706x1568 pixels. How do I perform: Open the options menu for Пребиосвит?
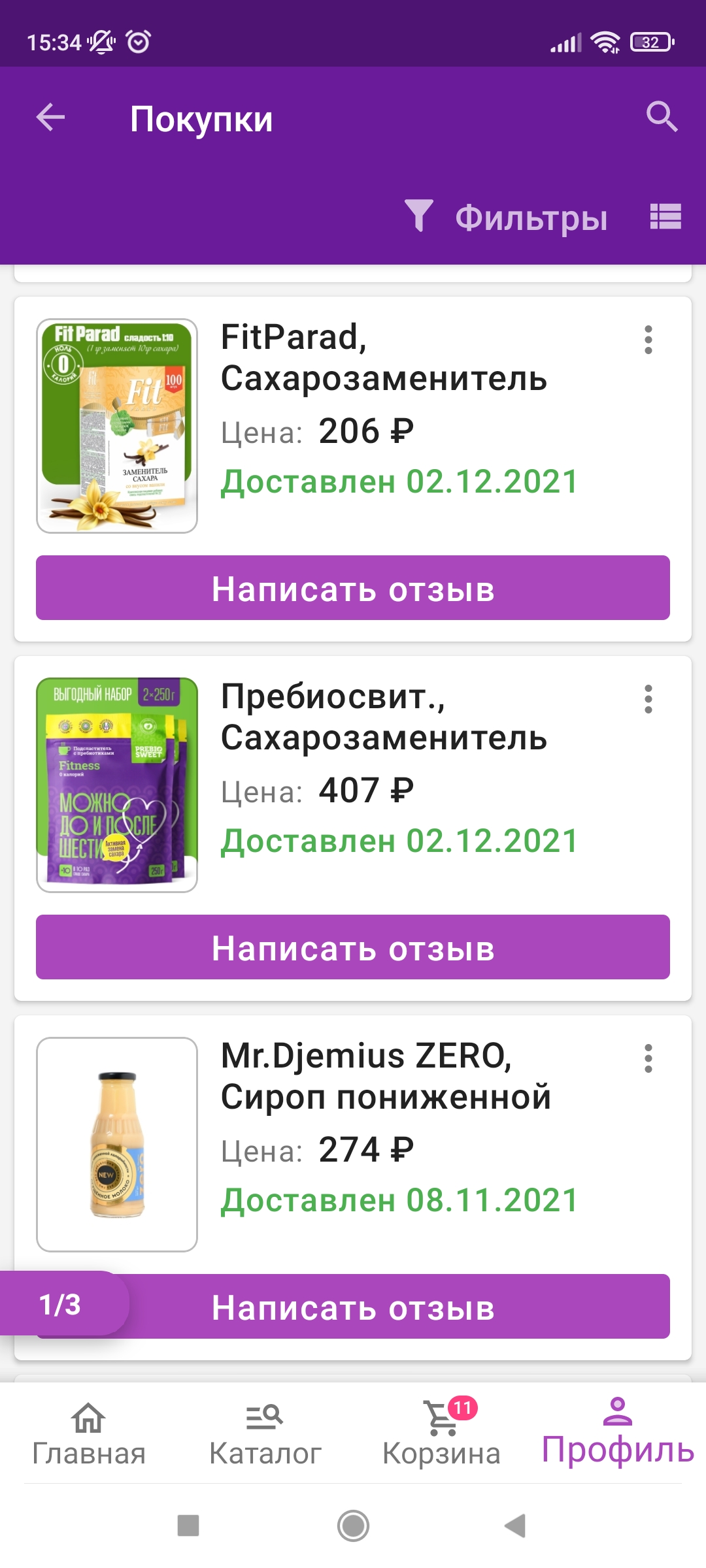click(648, 699)
